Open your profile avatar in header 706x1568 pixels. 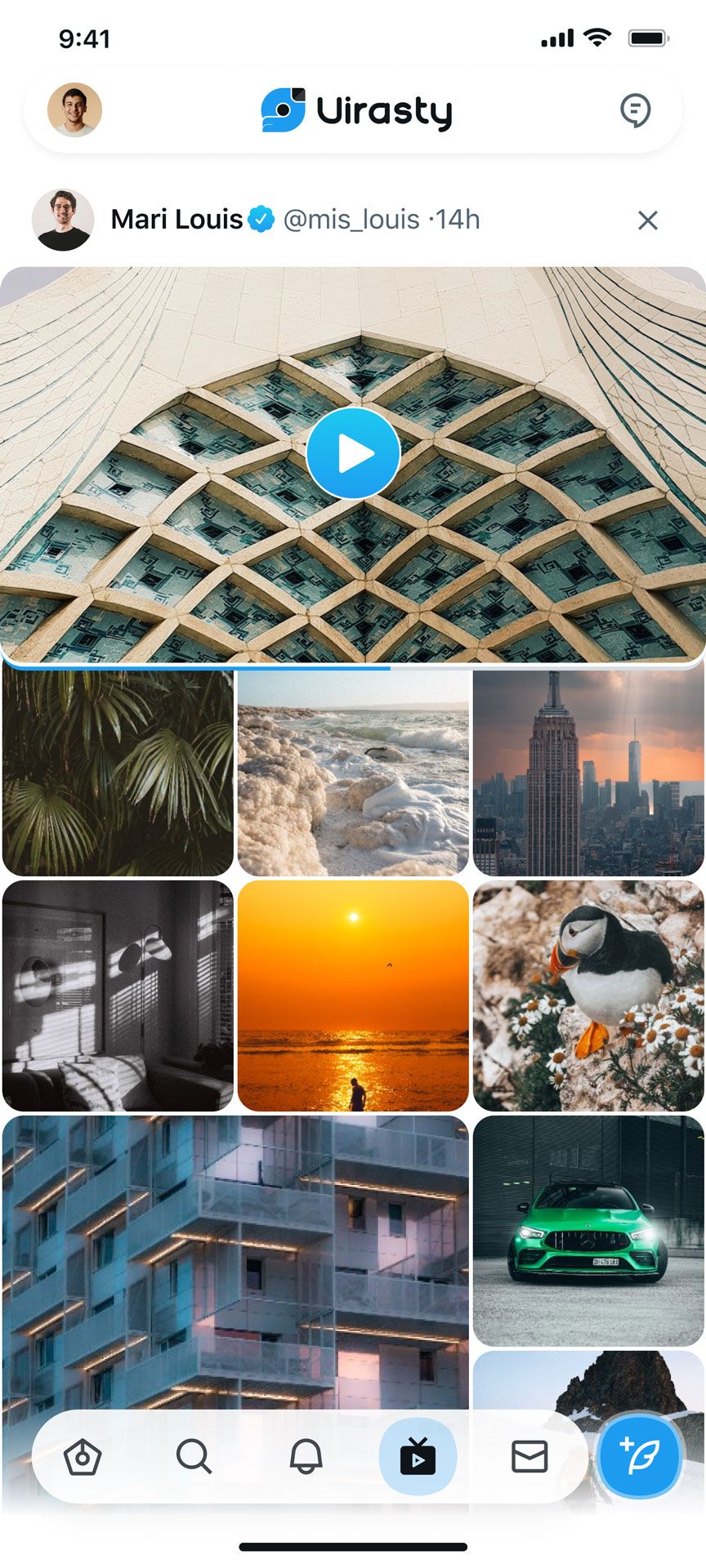coord(74,109)
